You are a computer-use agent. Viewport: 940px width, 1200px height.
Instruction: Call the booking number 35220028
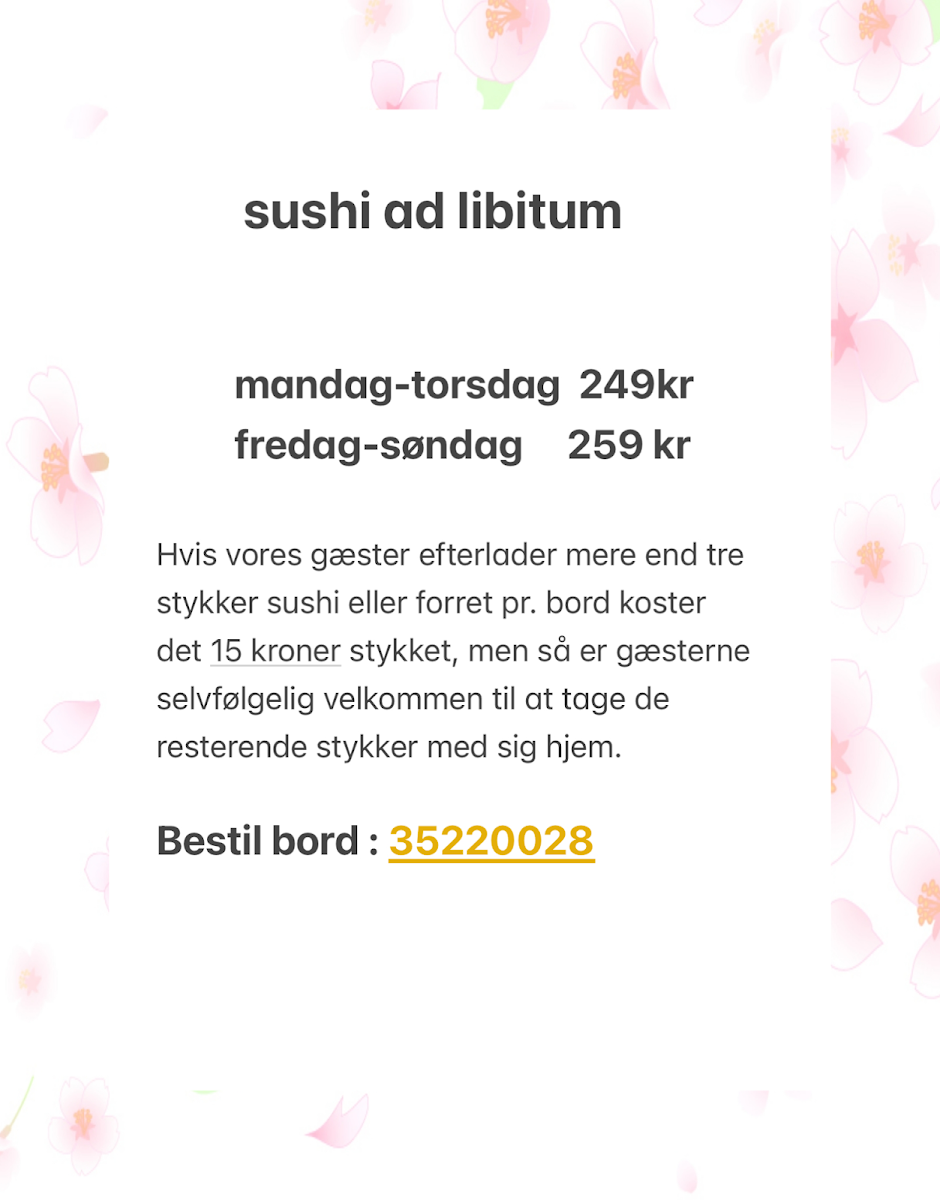click(491, 841)
